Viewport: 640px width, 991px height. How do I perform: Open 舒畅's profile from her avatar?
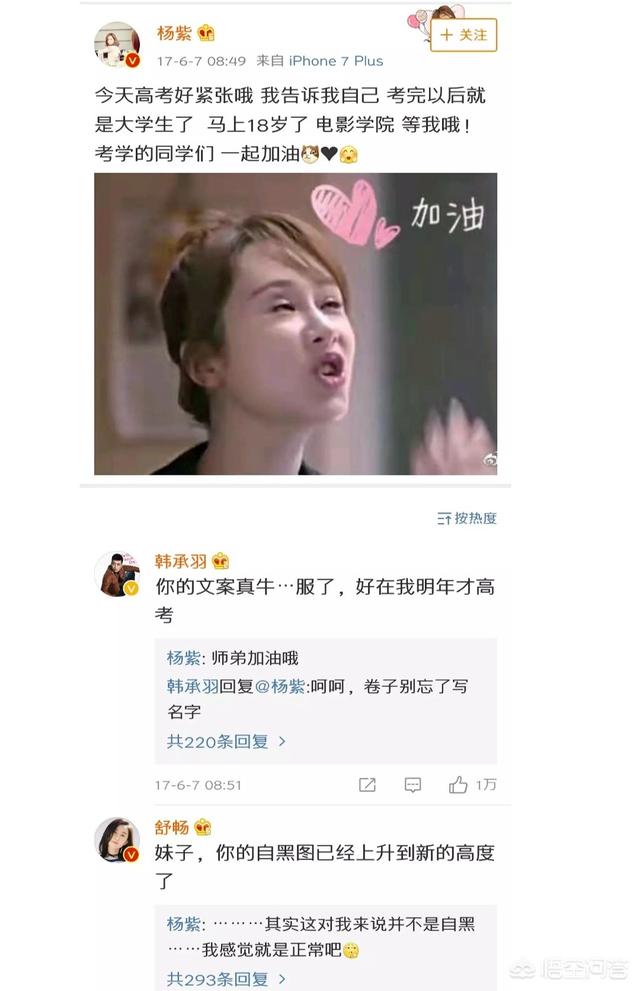[116, 840]
